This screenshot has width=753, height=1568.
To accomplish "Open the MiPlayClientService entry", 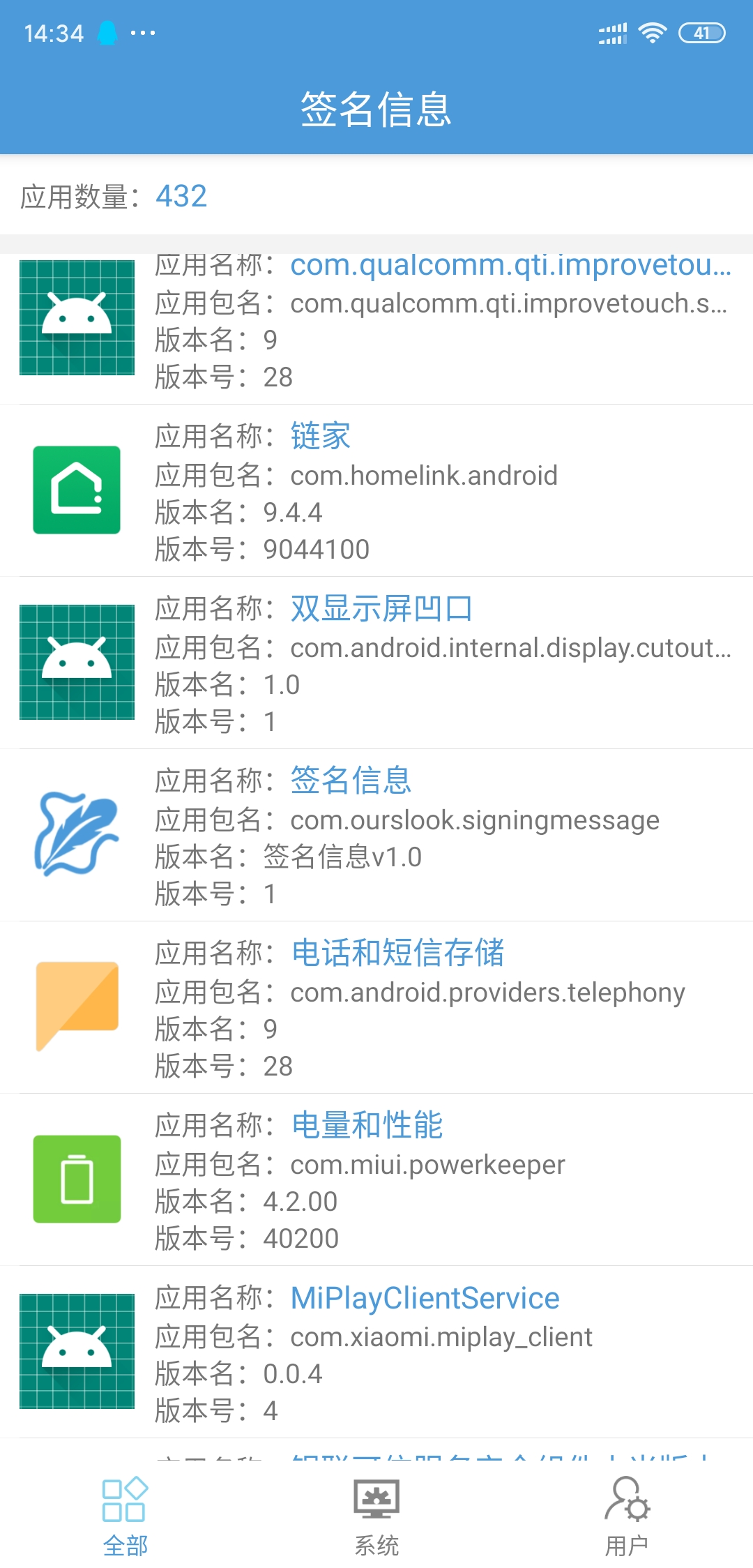I will tap(376, 1352).
